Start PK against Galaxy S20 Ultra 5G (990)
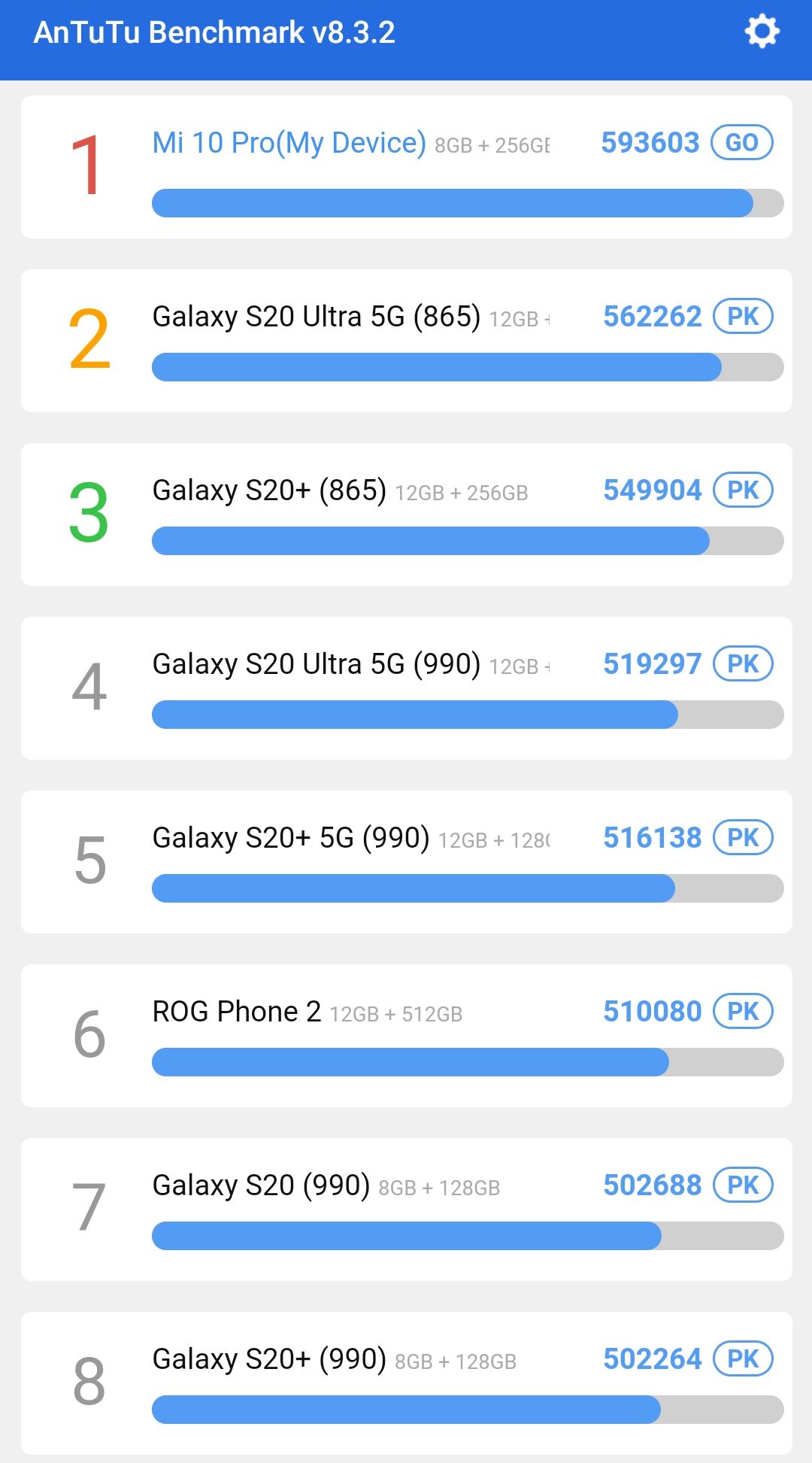The height and width of the screenshot is (1463, 812). 742,664
